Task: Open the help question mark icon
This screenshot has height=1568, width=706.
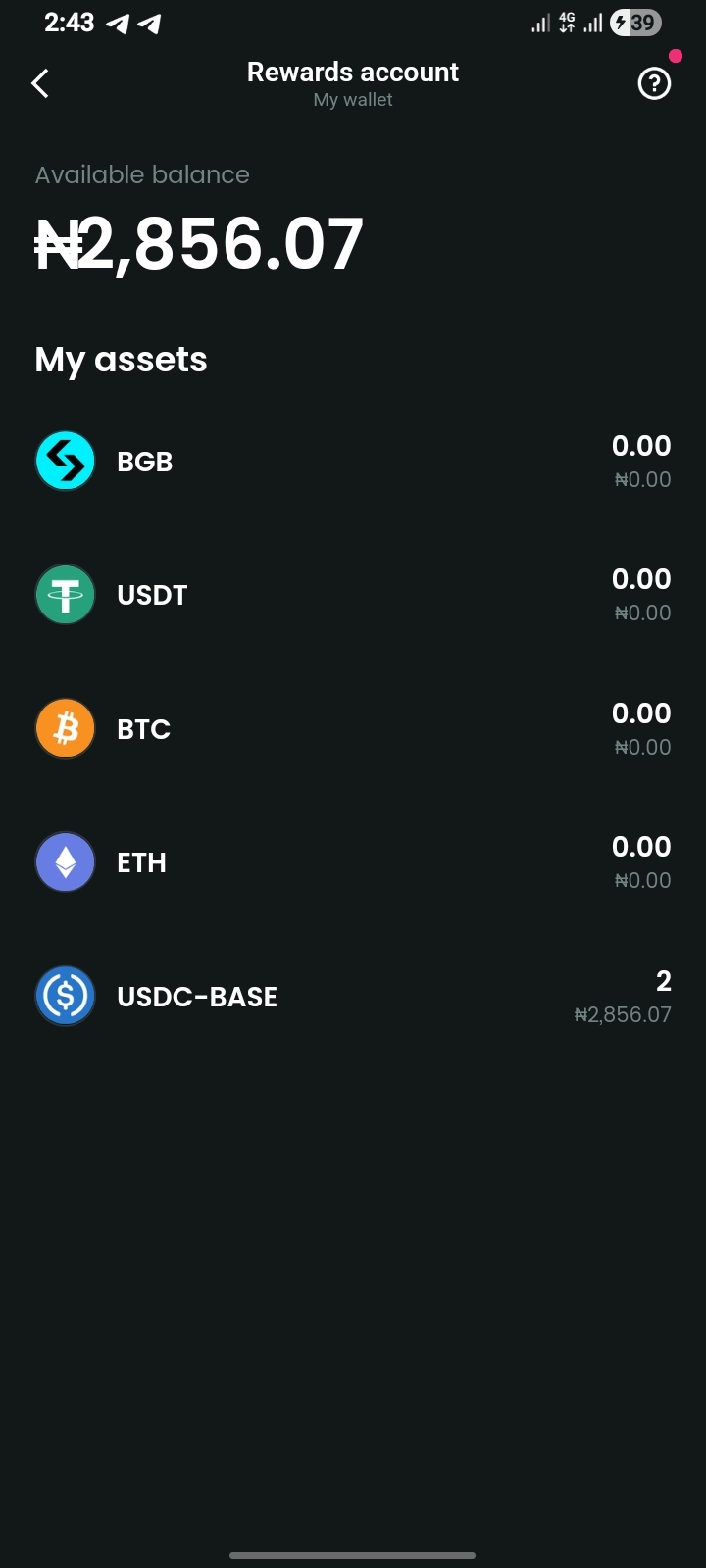Action: (x=654, y=84)
